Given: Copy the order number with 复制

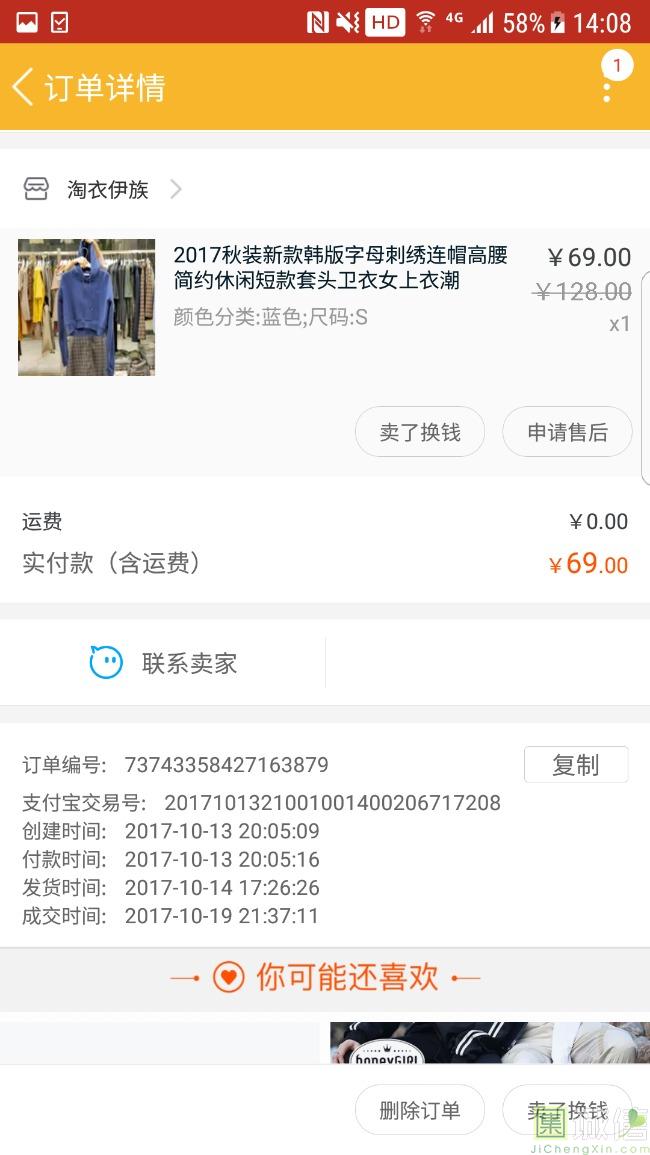Looking at the screenshot, I should [x=575, y=765].
